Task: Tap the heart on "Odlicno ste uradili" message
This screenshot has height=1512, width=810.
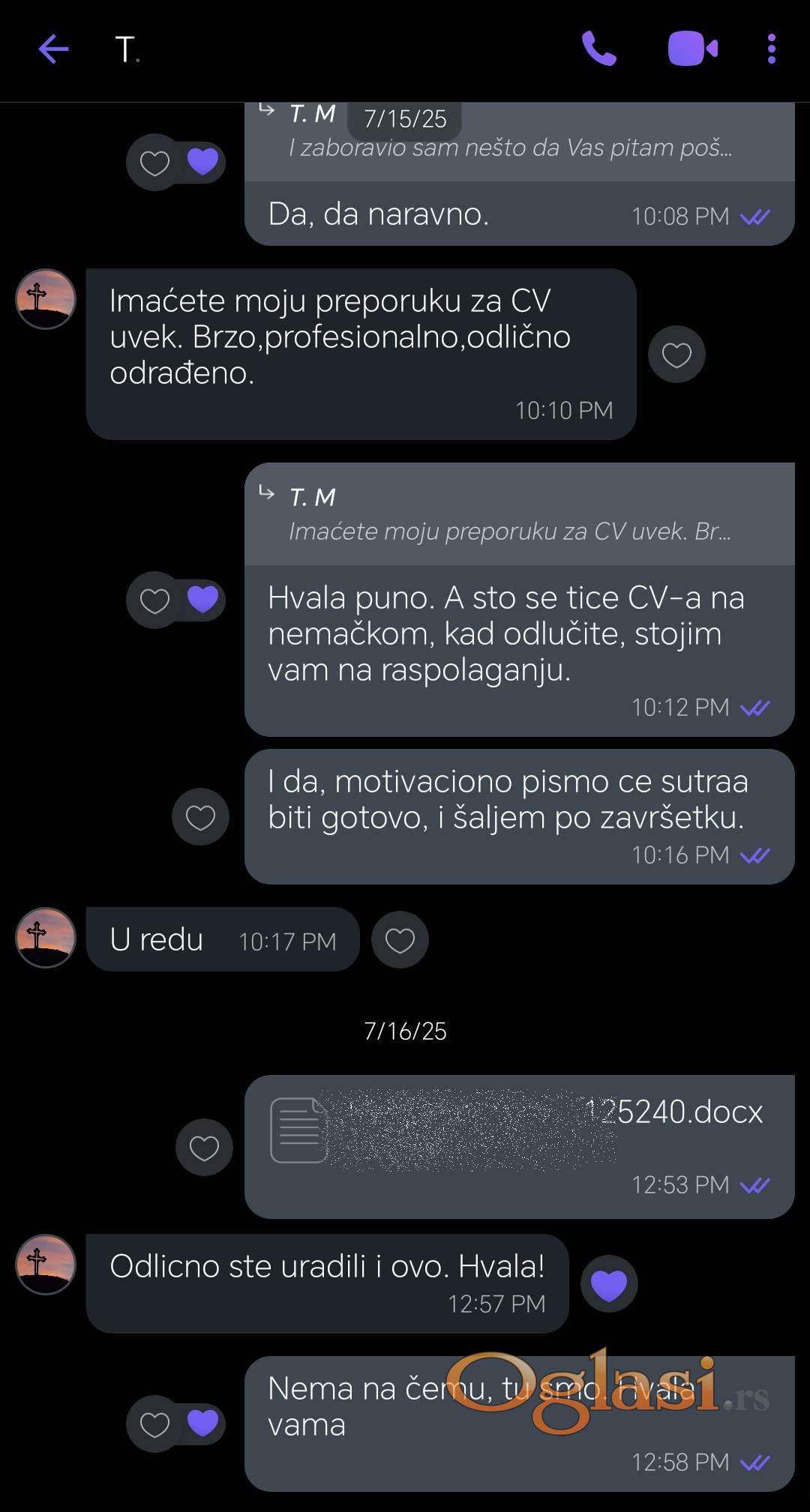Action: [609, 1284]
